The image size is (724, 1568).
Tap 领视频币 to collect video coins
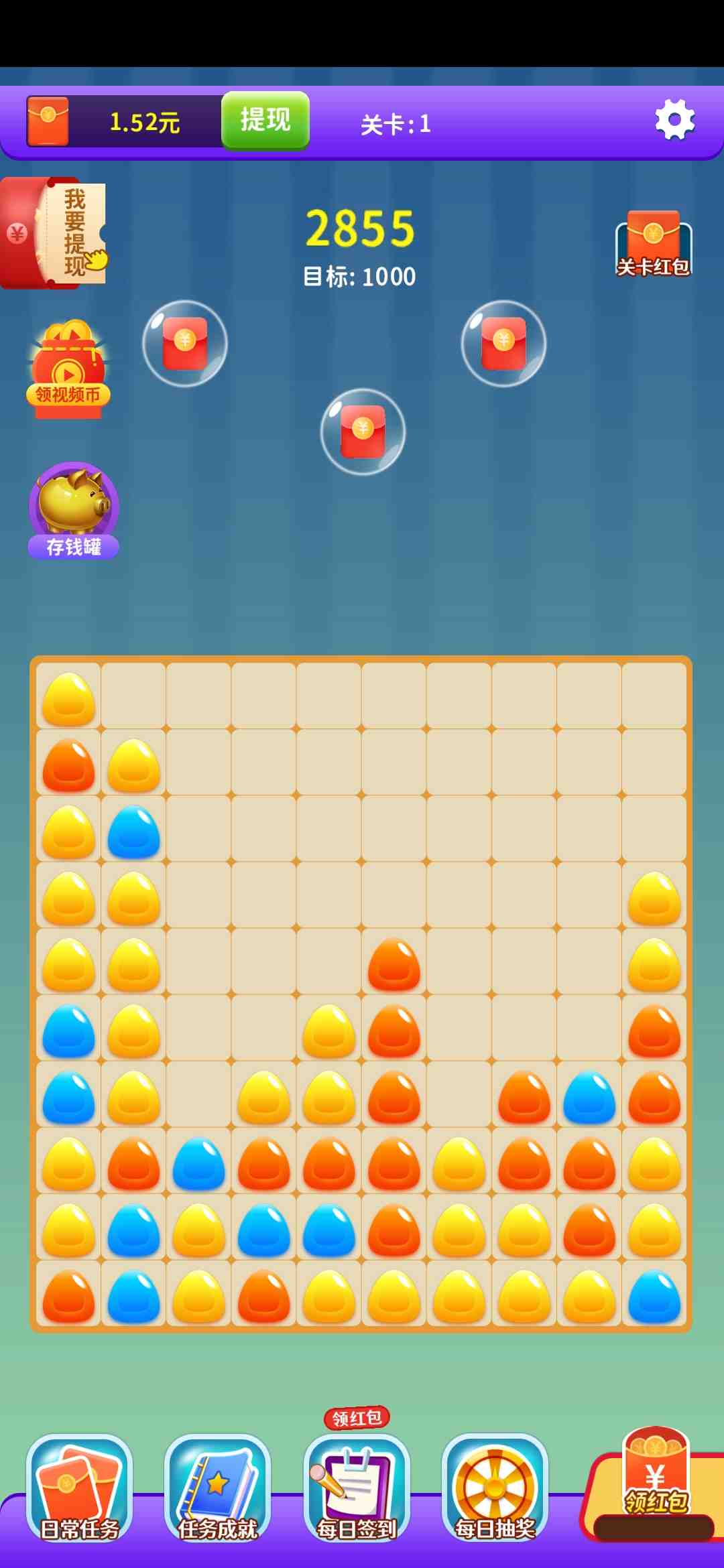tap(68, 371)
